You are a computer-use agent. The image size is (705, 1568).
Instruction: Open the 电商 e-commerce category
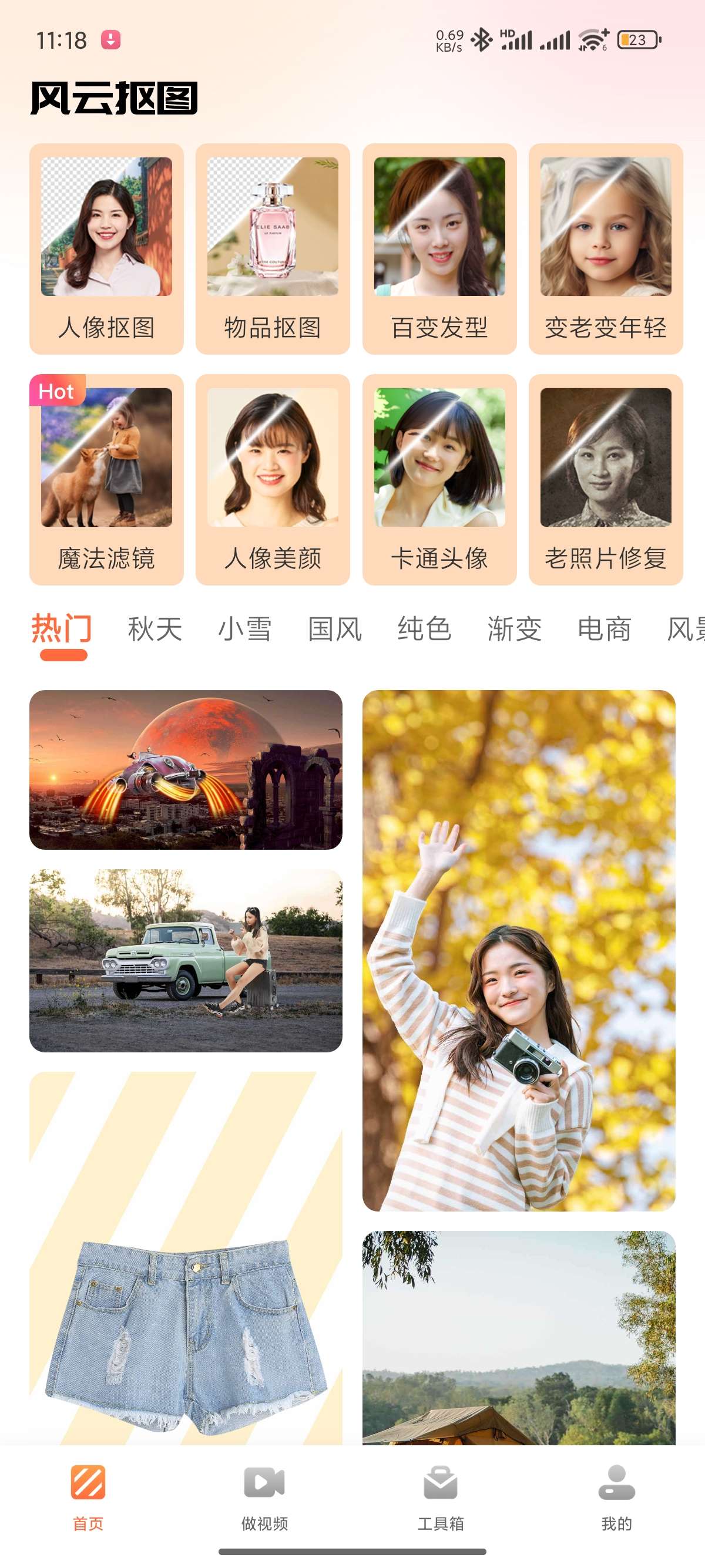604,629
